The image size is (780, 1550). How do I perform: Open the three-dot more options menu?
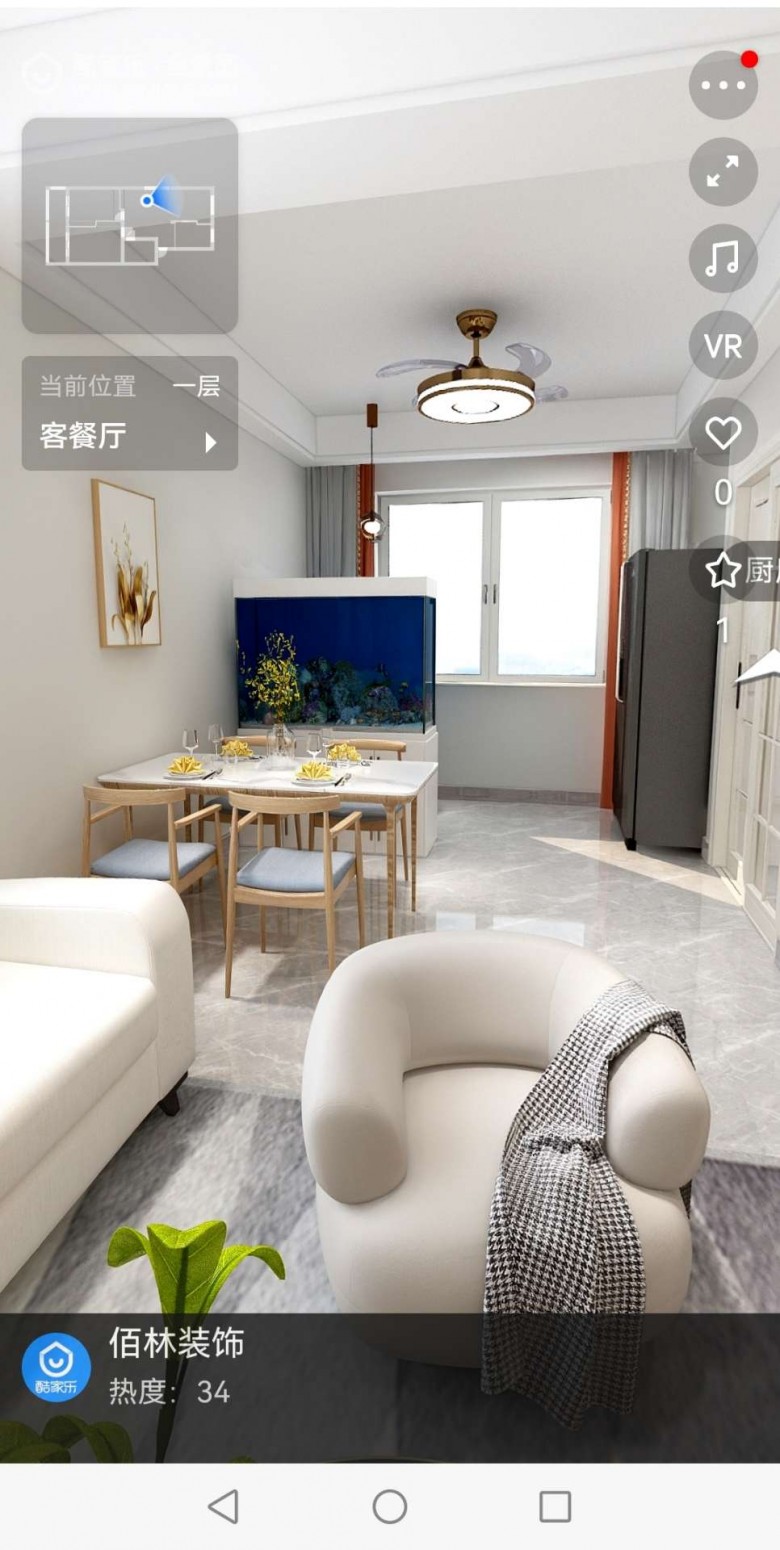(722, 85)
